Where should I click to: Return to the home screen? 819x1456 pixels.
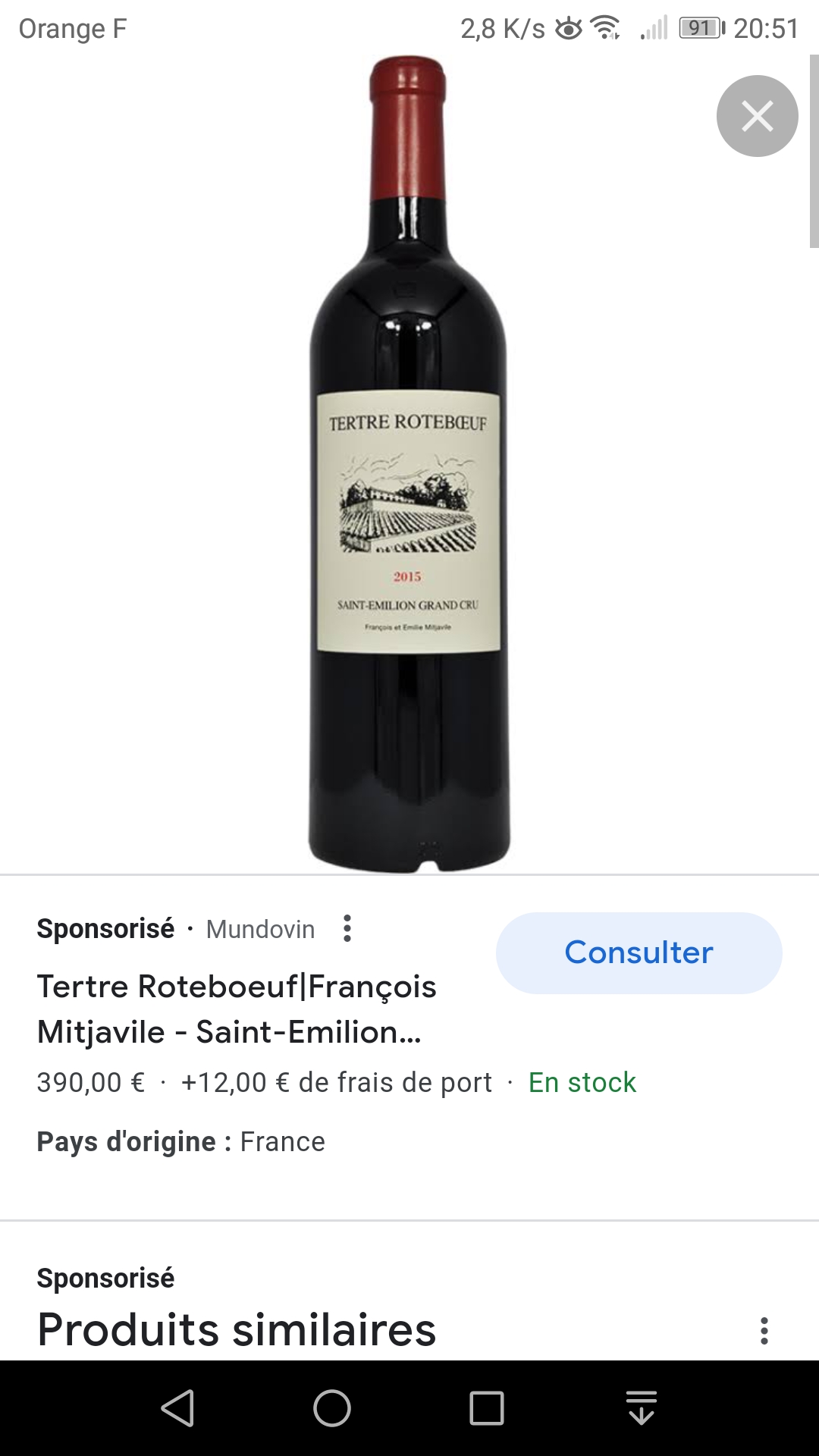pos(332,1408)
